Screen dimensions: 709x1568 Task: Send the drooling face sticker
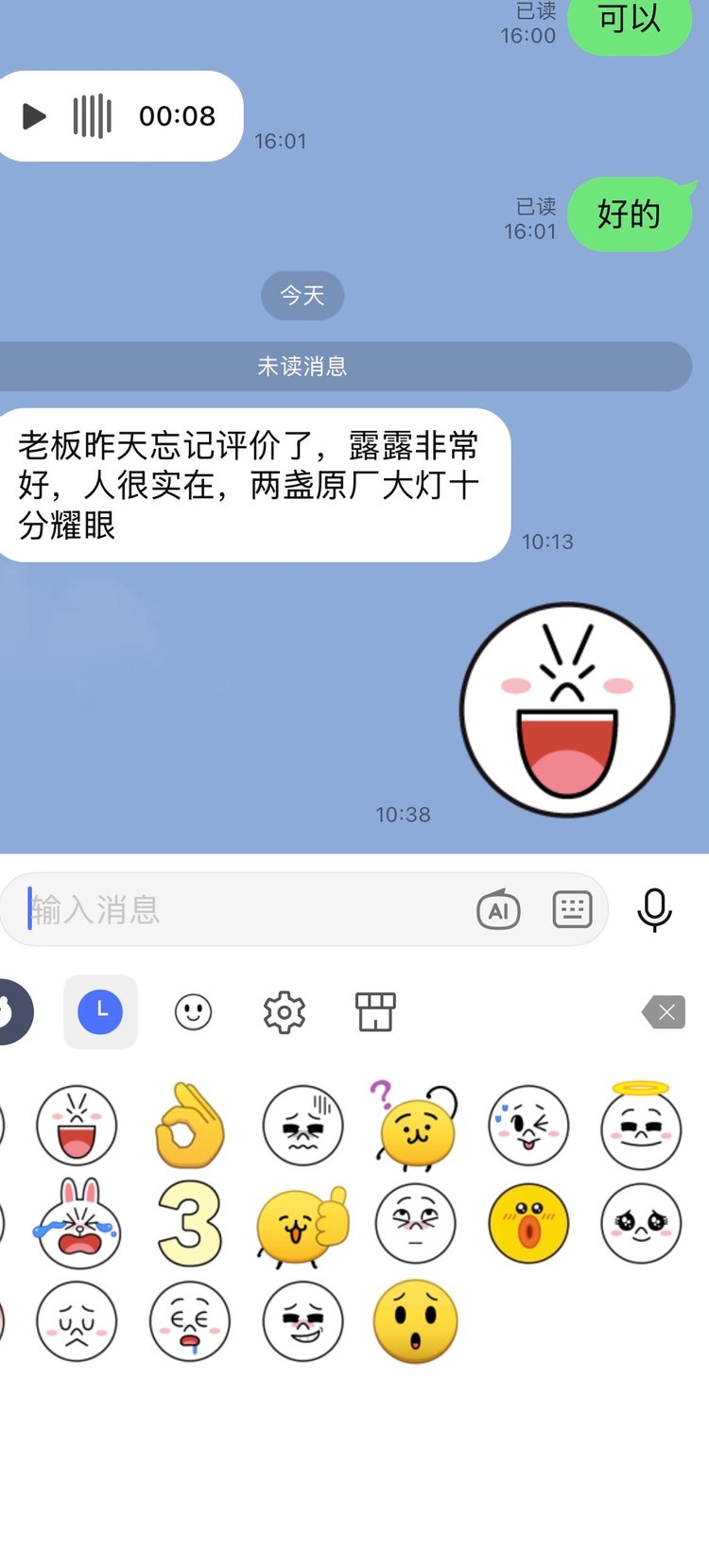[190, 1321]
